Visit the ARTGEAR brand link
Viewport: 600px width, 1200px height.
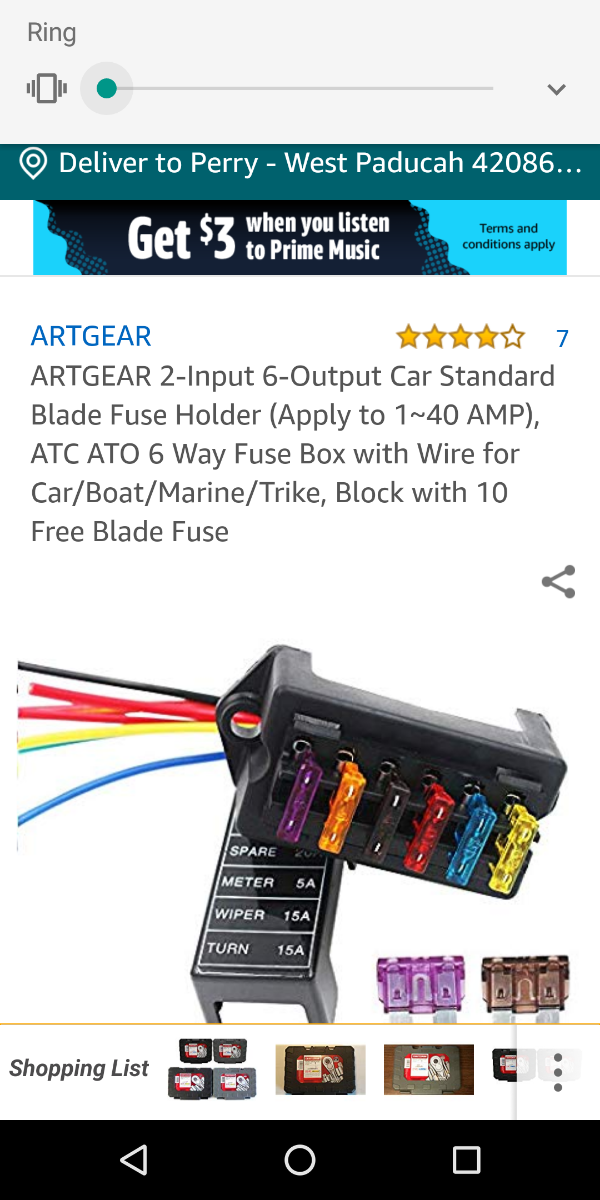[x=91, y=336]
